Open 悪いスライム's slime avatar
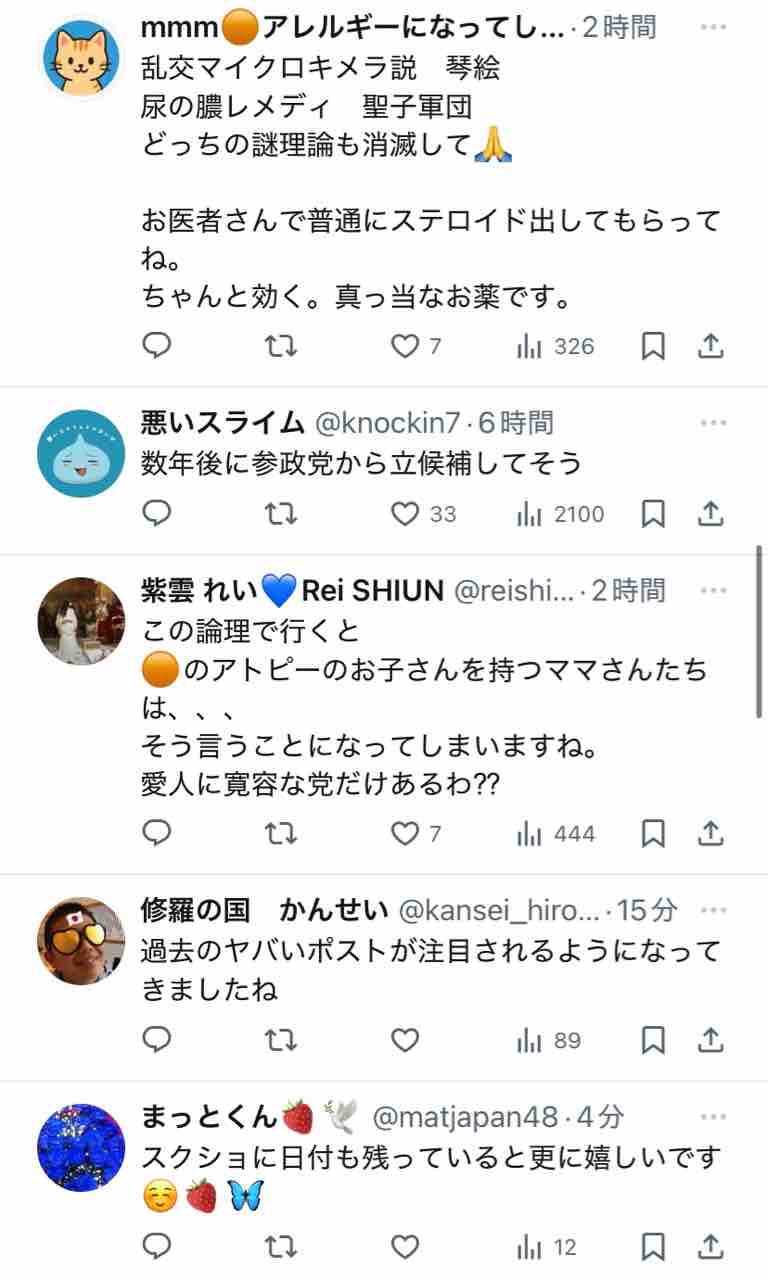Image resolution: width=768 pixels, height=1280 pixels. (x=82, y=452)
